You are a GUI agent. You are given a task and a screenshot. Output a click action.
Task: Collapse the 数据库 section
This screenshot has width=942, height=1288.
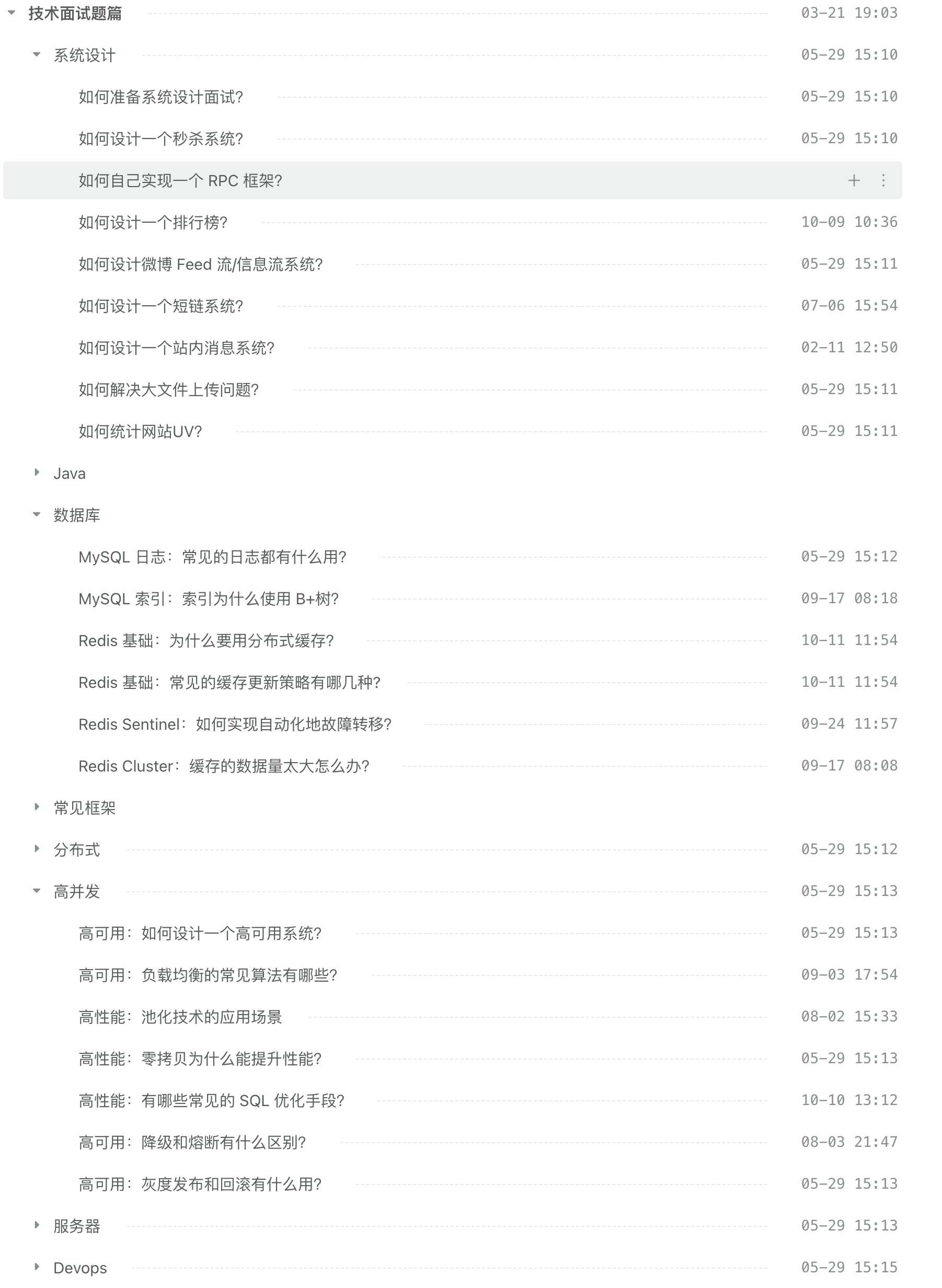[37, 515]
